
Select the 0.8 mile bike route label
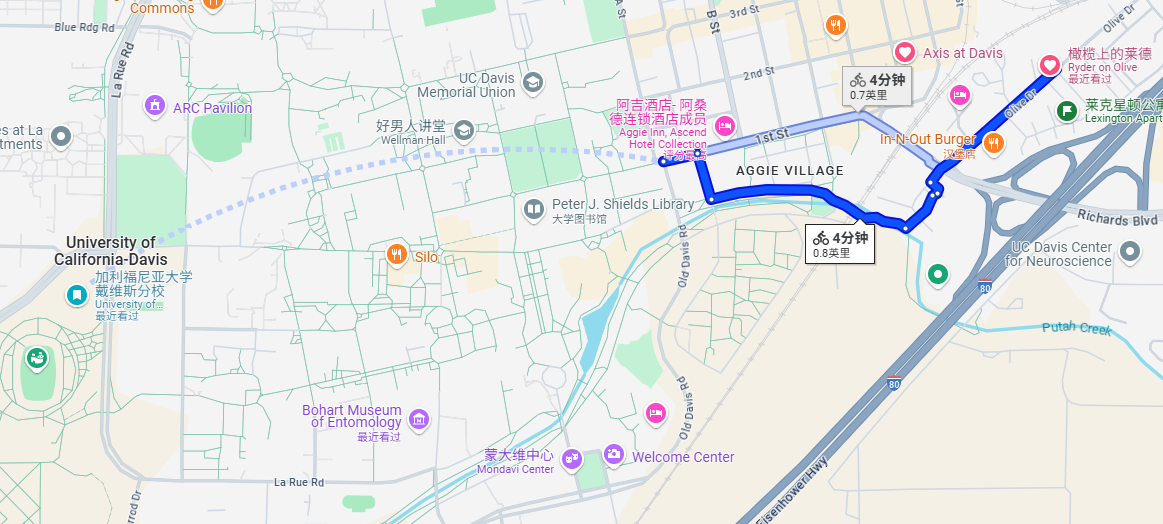coord(841,243)
